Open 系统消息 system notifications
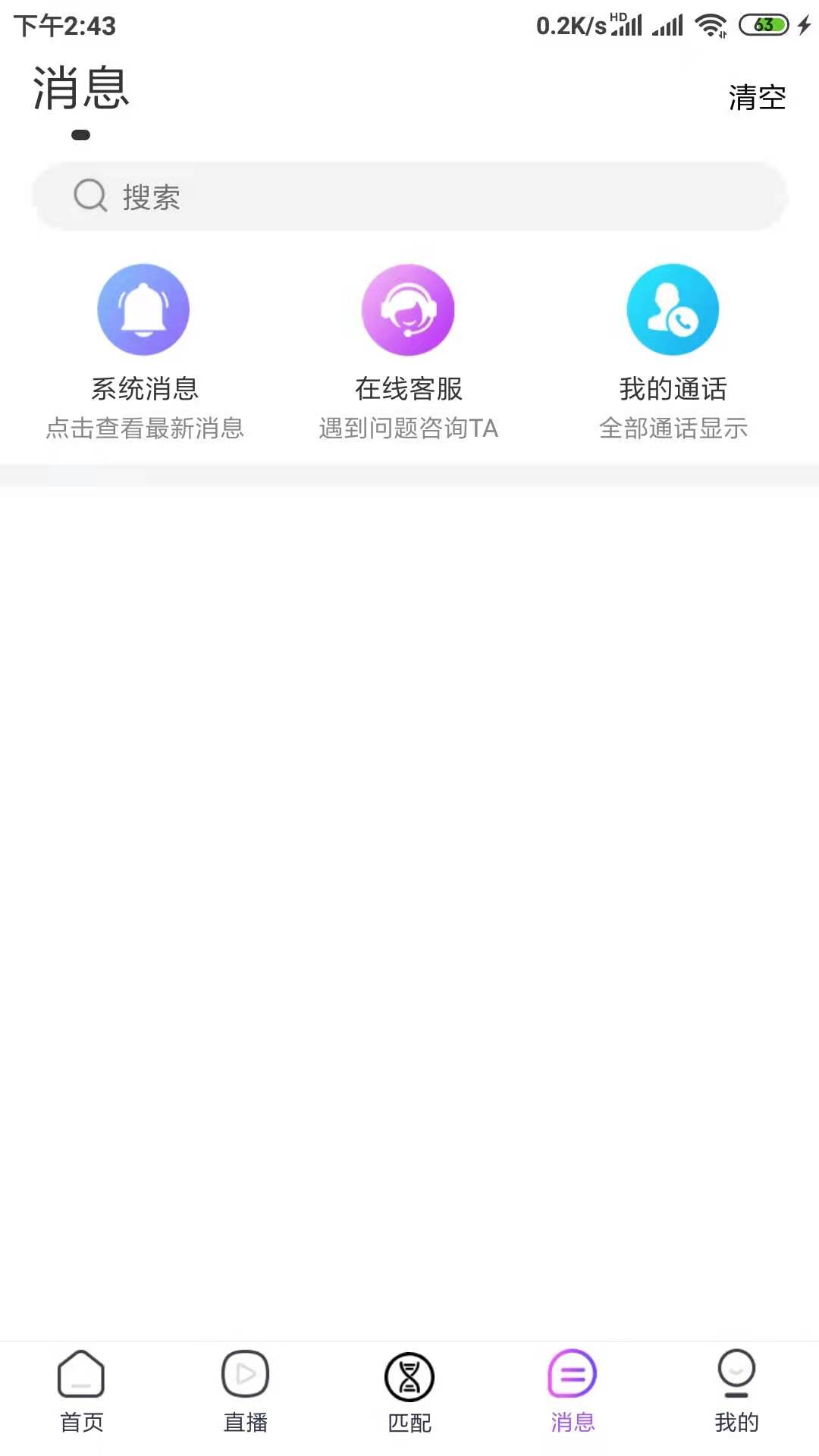The width and height of the screenshot is (819, 1456). 144,352
